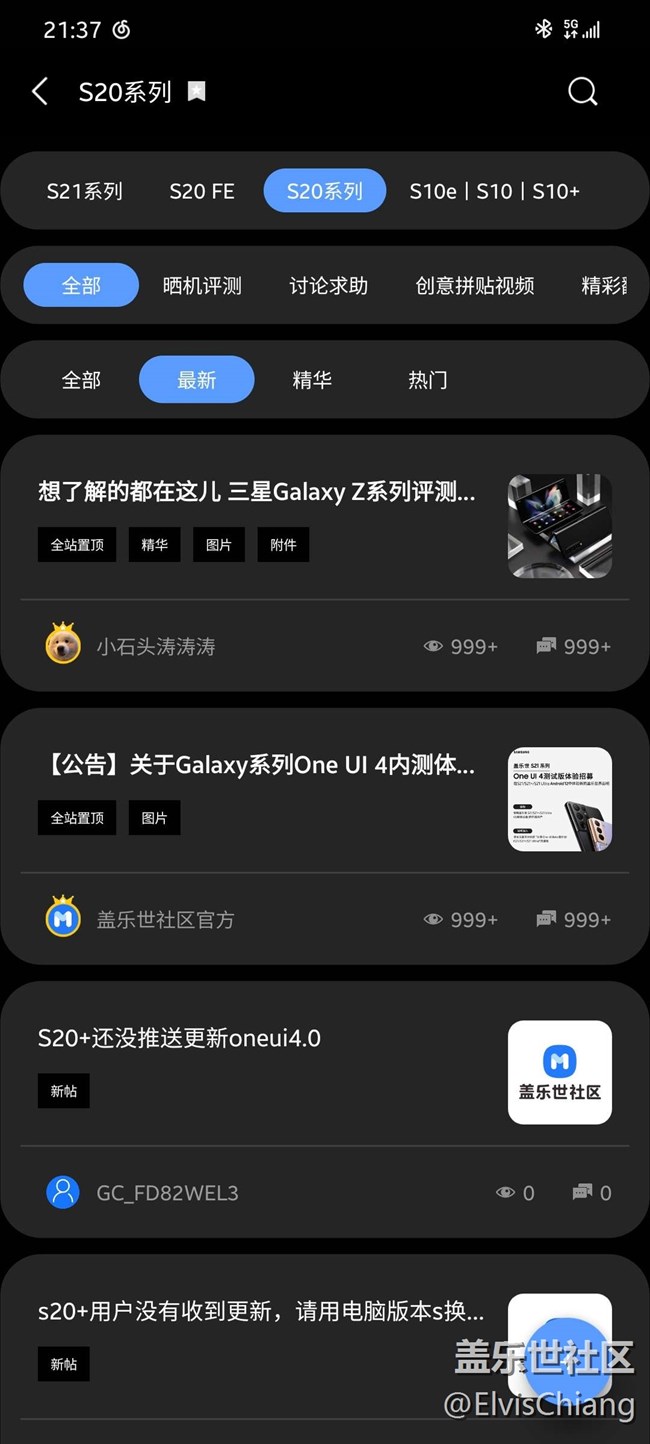650x1444 pixels.
Task: Switch to the S21系列 tab
Action: pyautogui.click(x=85, y=191)
